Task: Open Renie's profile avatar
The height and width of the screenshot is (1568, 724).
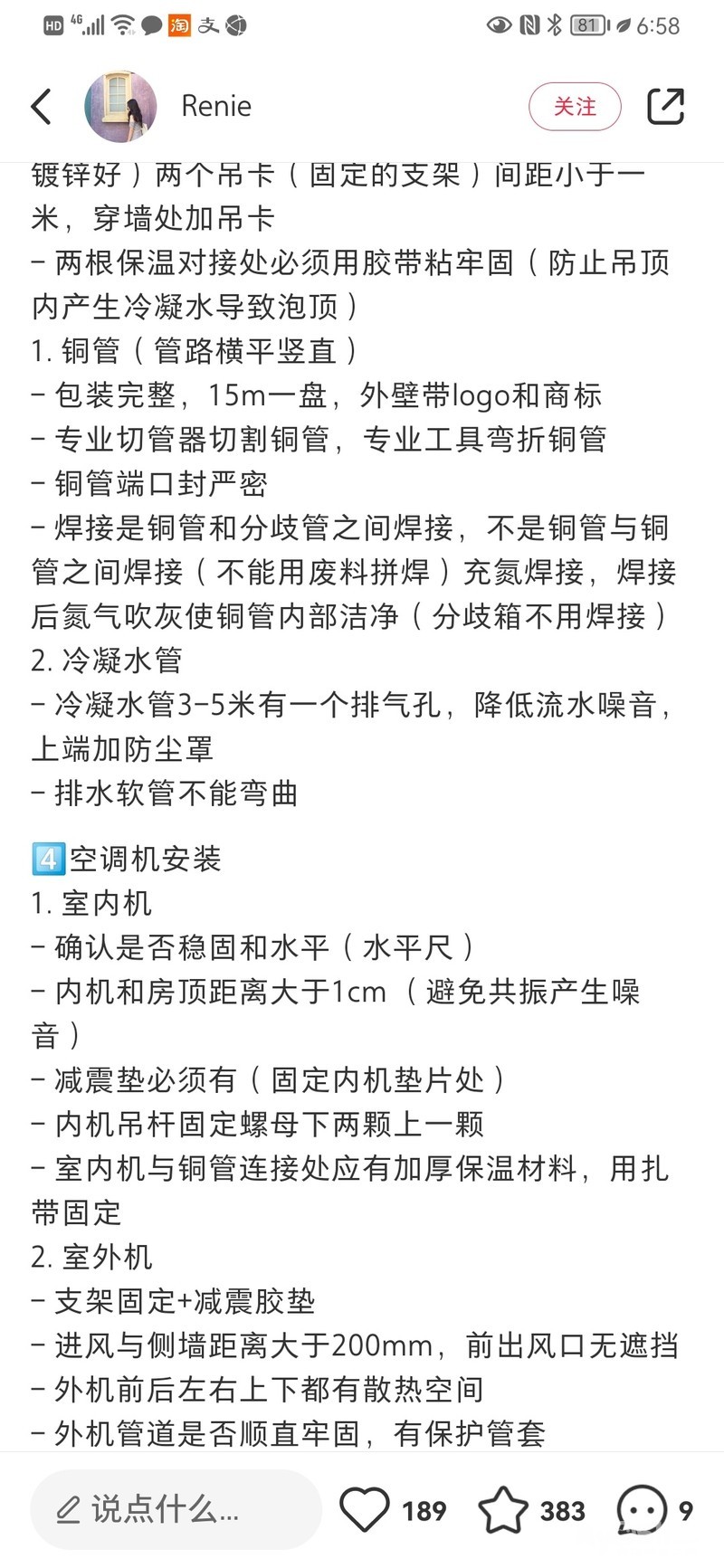Action: 120,107
